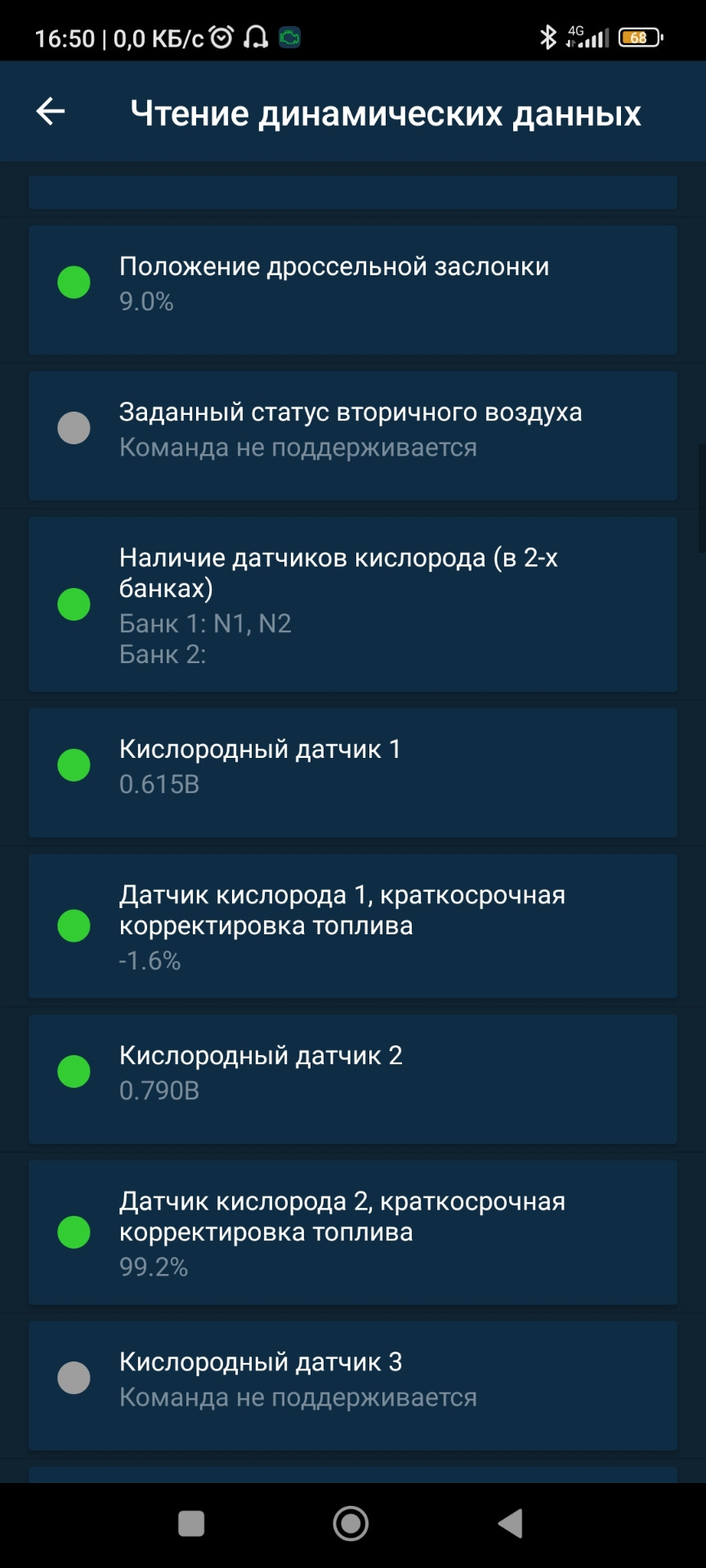Open the recent apps view
The image size is (706, 1568).
point(191,1523)
